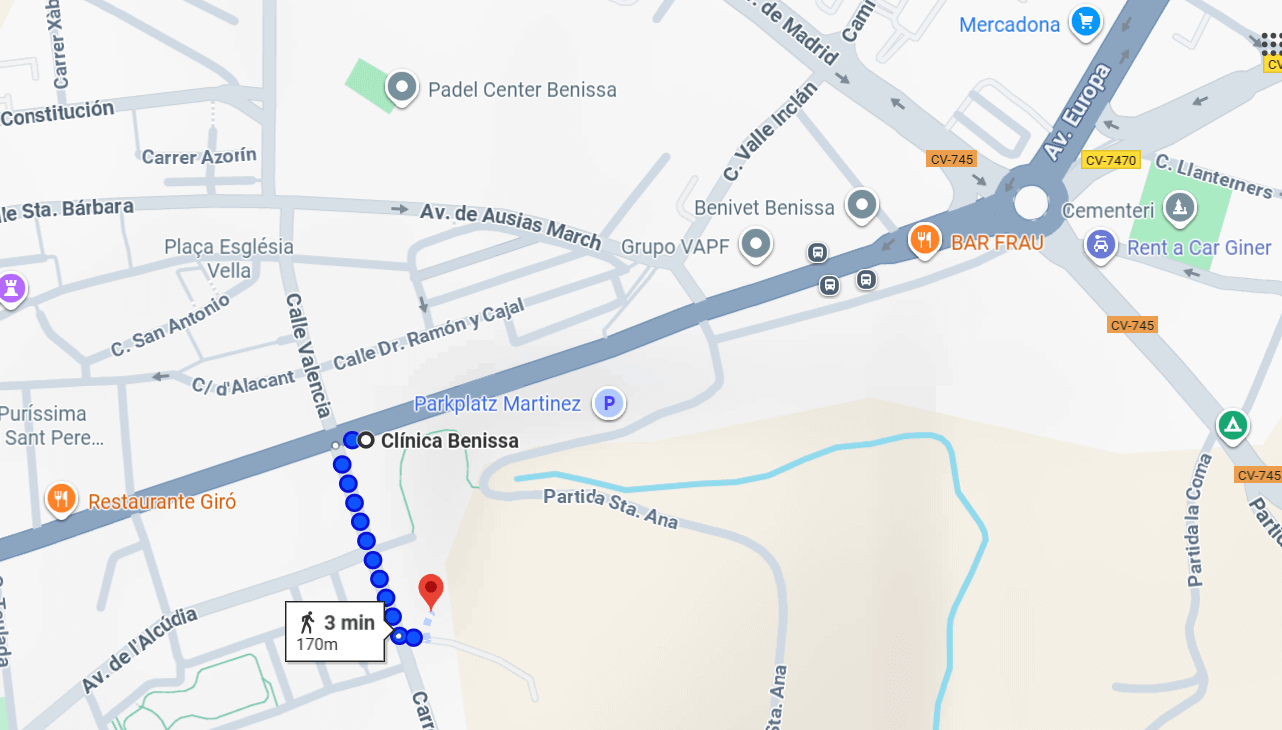Screen dimensions: 1282x730
Task: Select the 3 min walking route label
Action: coord(335,631)
